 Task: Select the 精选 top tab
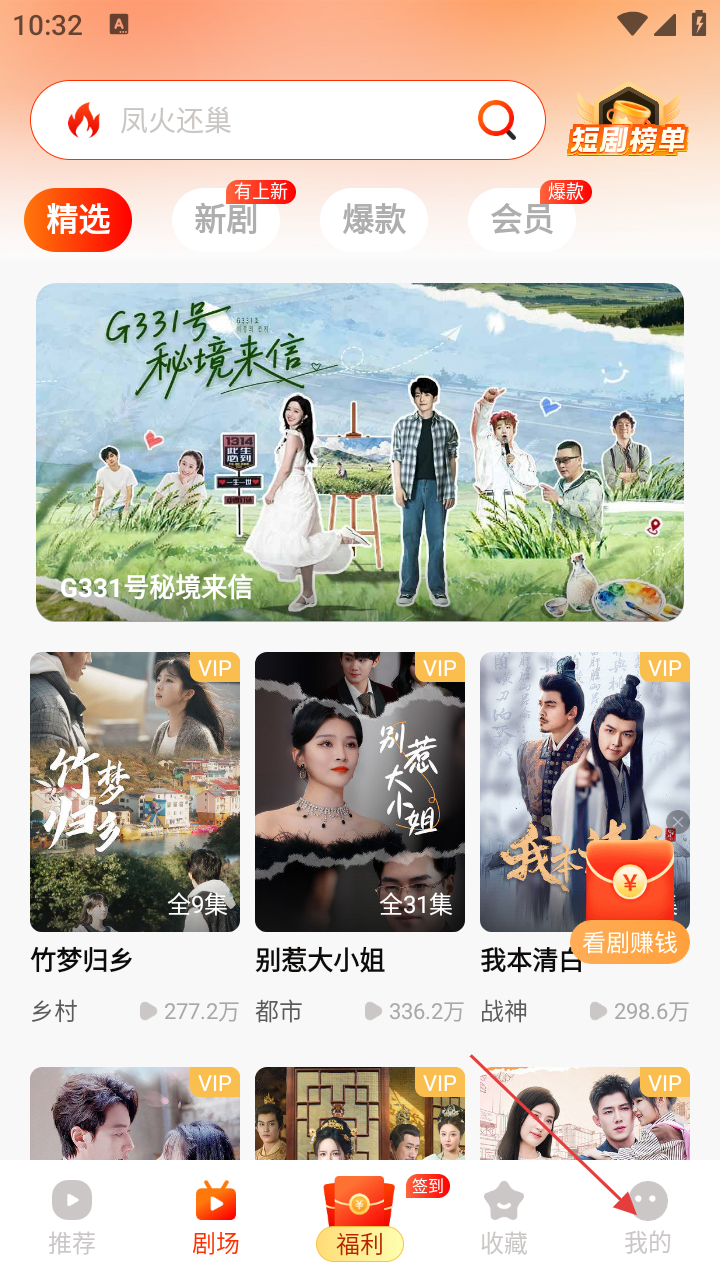(78, 219)
